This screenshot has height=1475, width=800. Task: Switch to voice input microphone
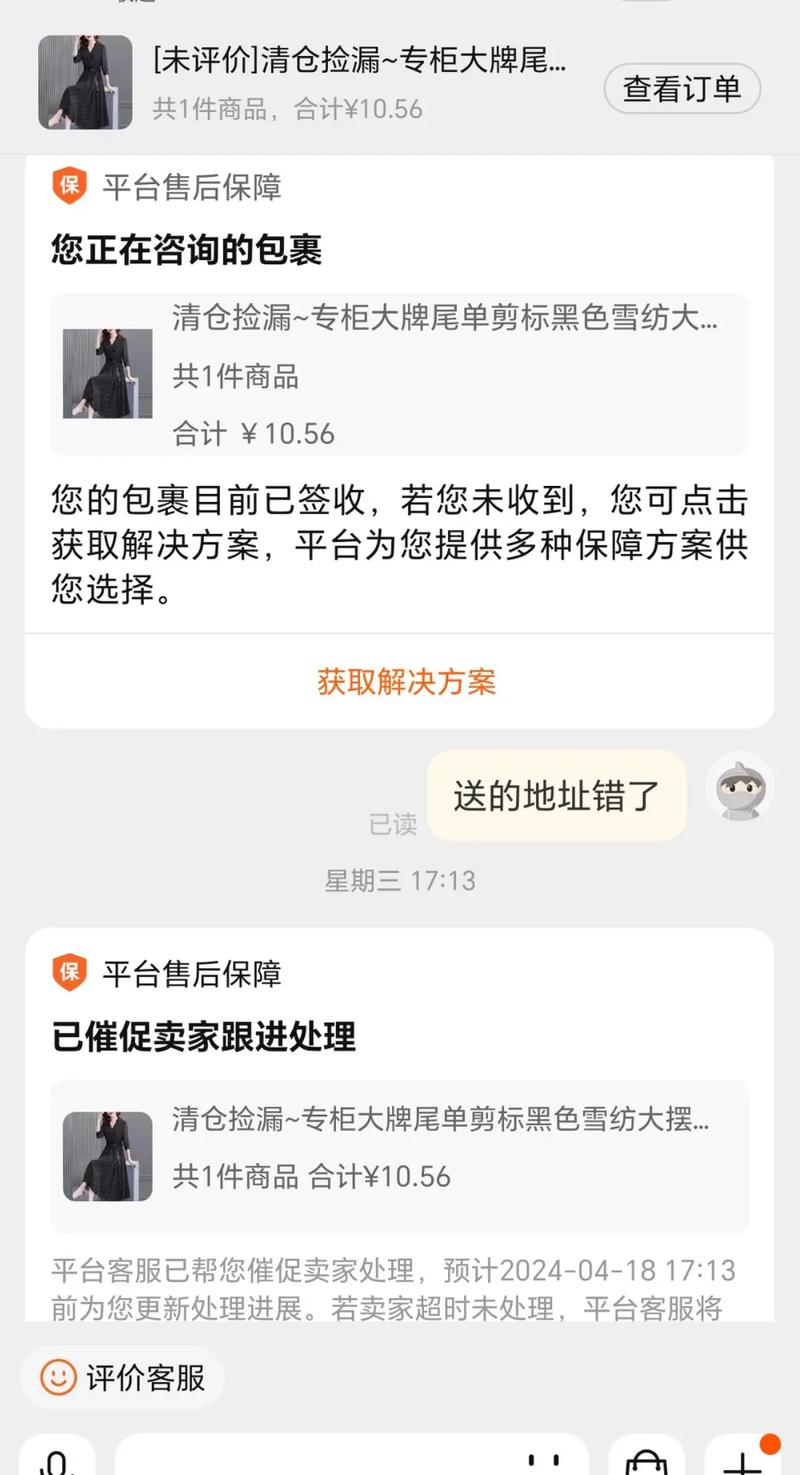[x=57, y=1462]
